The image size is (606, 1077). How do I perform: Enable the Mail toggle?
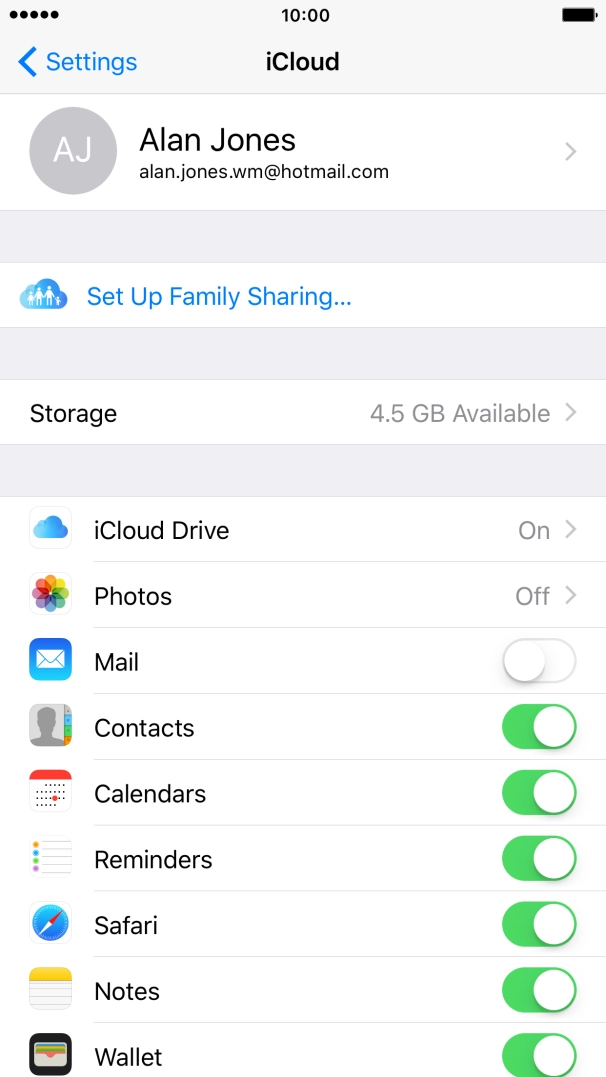tap(539, 662)
